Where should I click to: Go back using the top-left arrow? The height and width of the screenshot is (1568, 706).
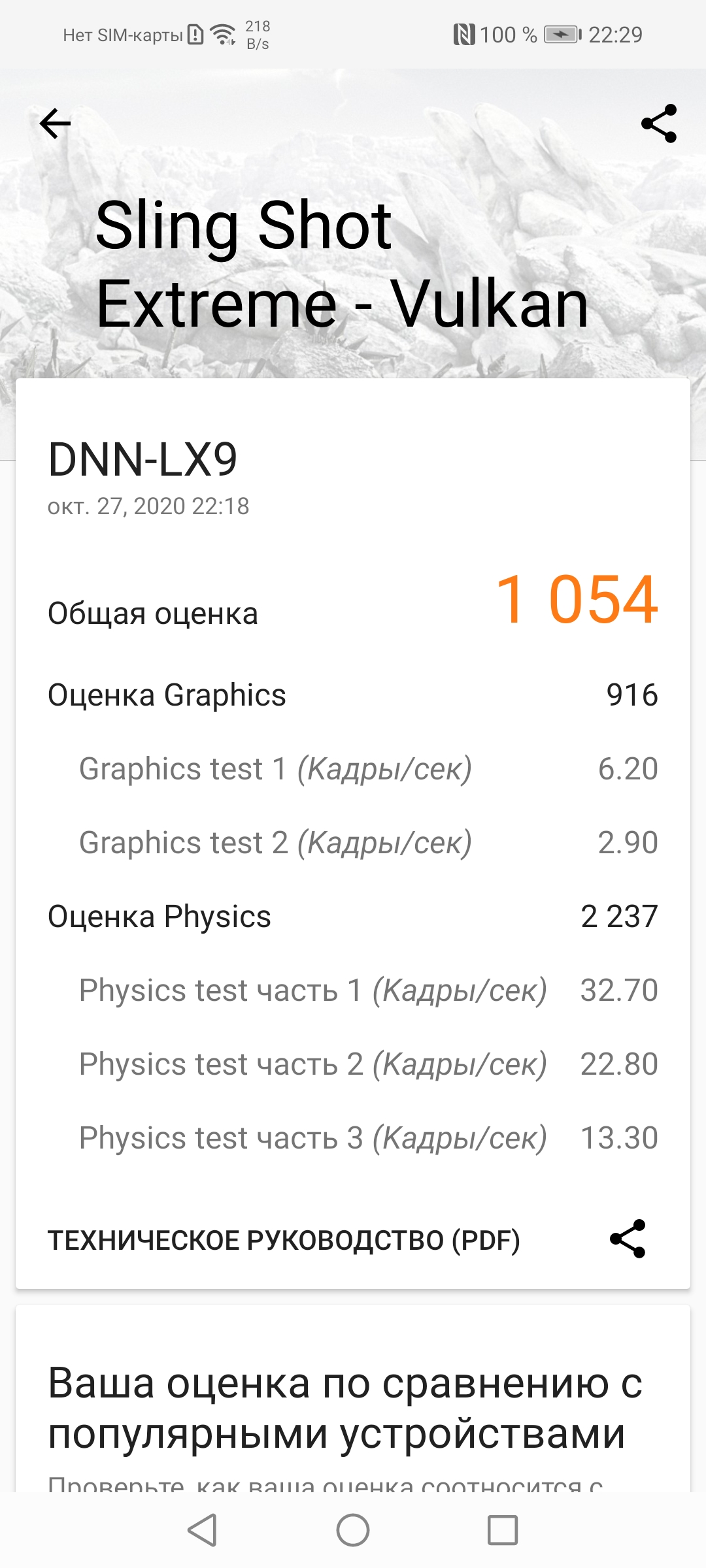pos(55,123)
